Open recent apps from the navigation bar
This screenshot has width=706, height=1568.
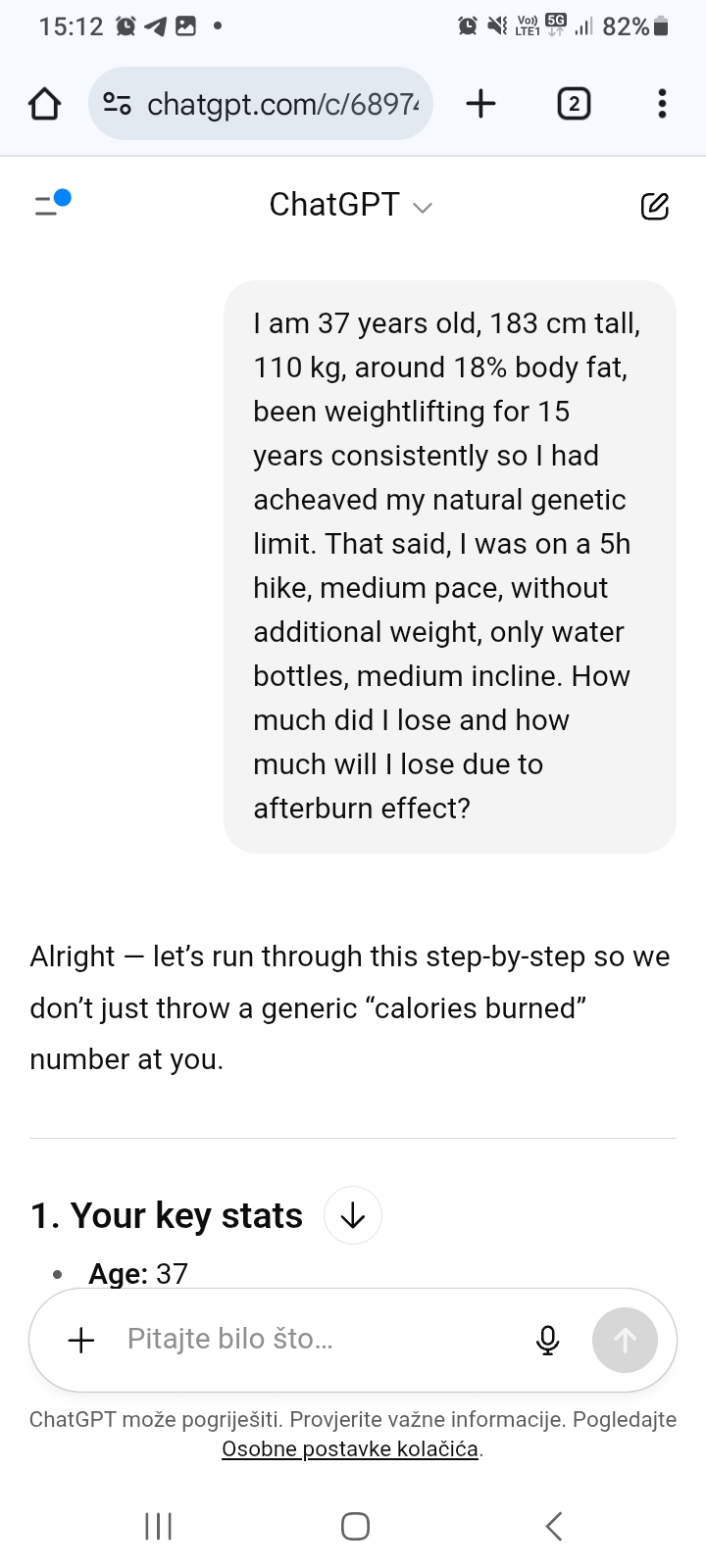coord(158,1526)
